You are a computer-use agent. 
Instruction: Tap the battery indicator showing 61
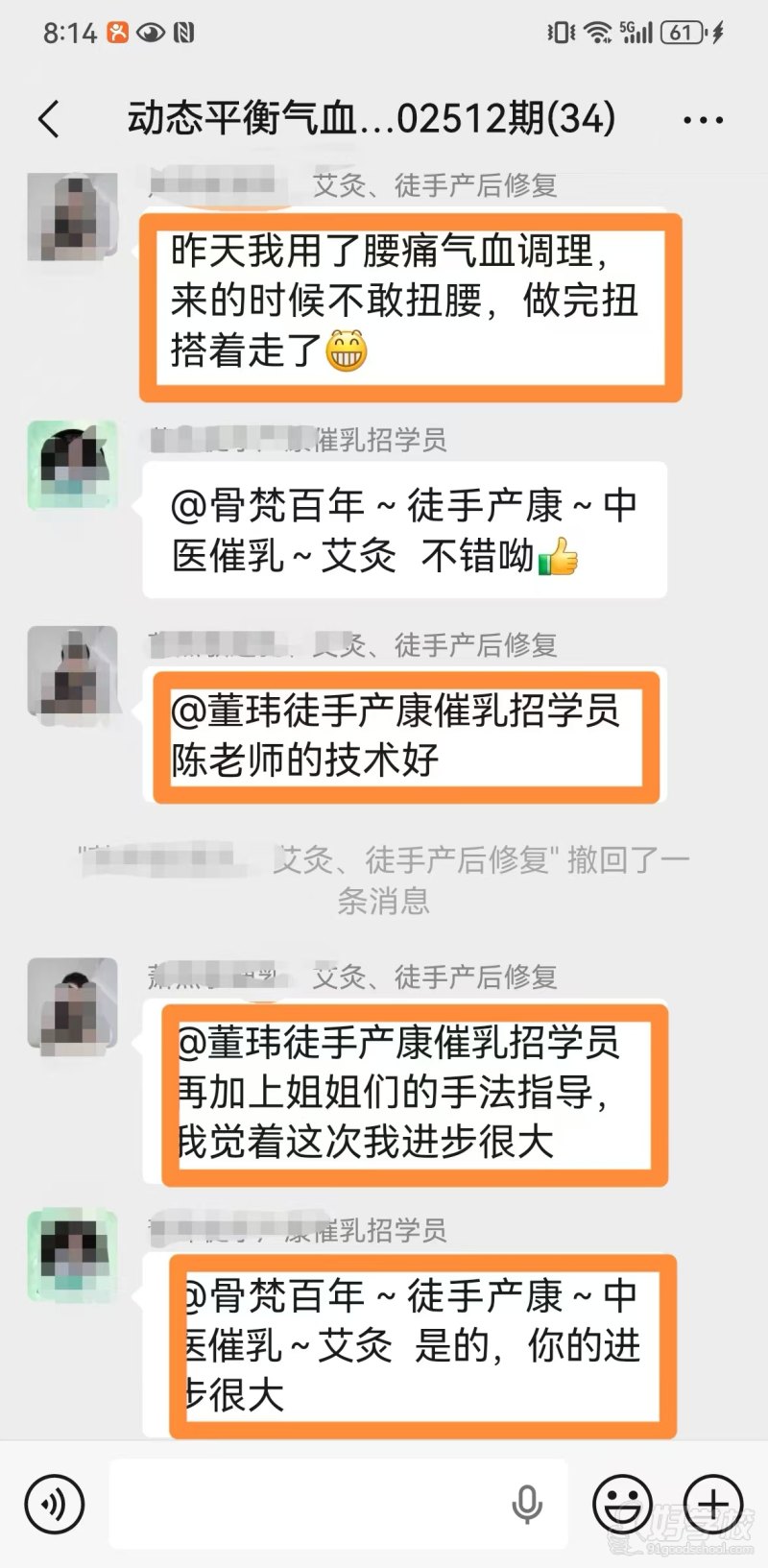(682, 30)
